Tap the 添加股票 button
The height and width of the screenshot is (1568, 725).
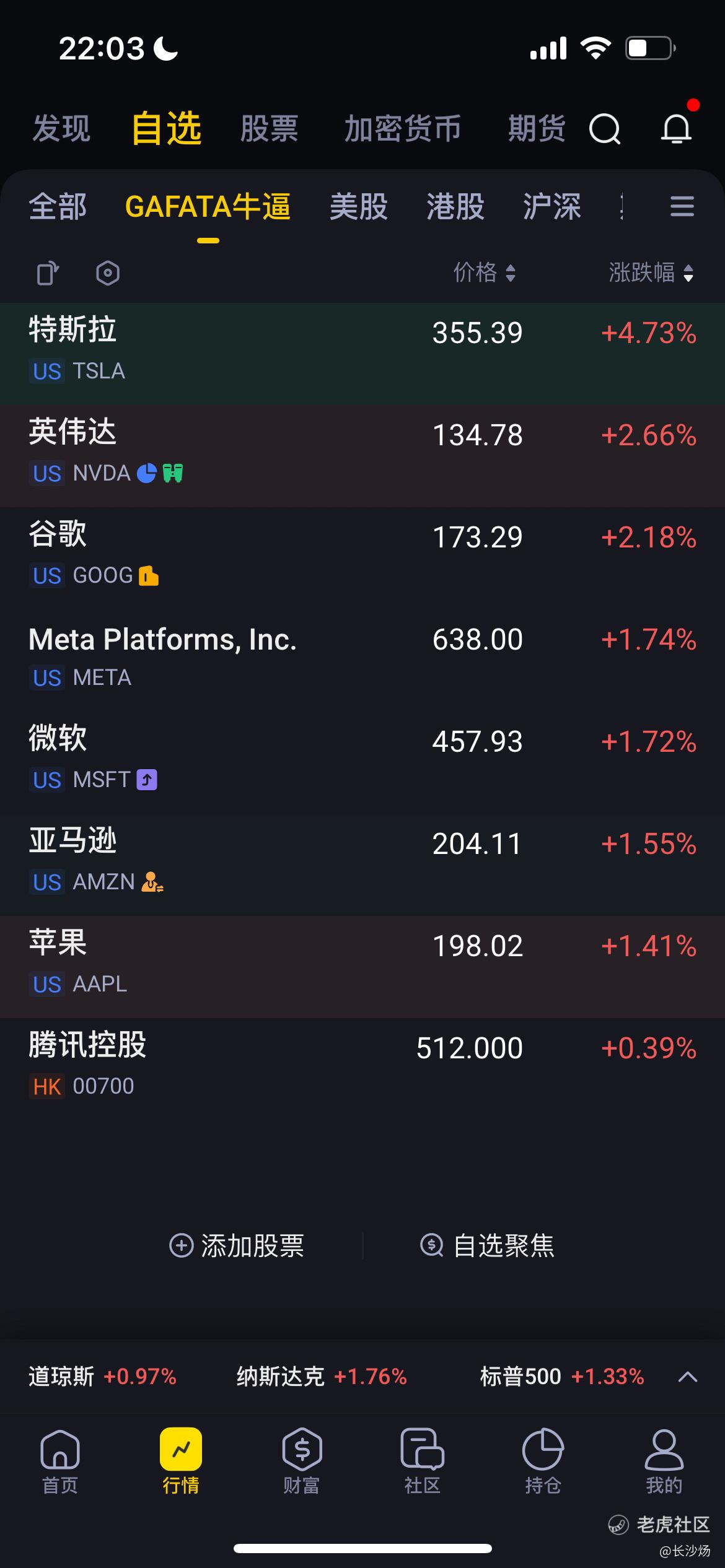tap(237, 1245)
